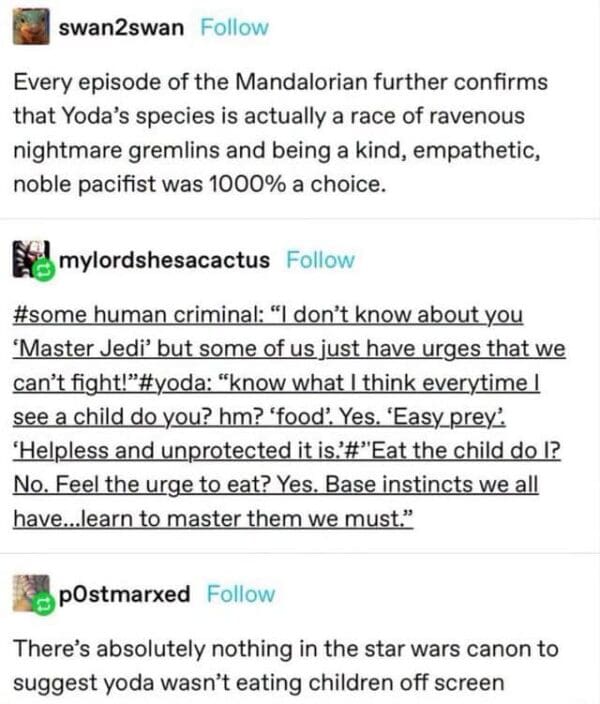This screenshot has width=600, height=704.
Task: Follow p0stmarxed
Action: (240, 594)
